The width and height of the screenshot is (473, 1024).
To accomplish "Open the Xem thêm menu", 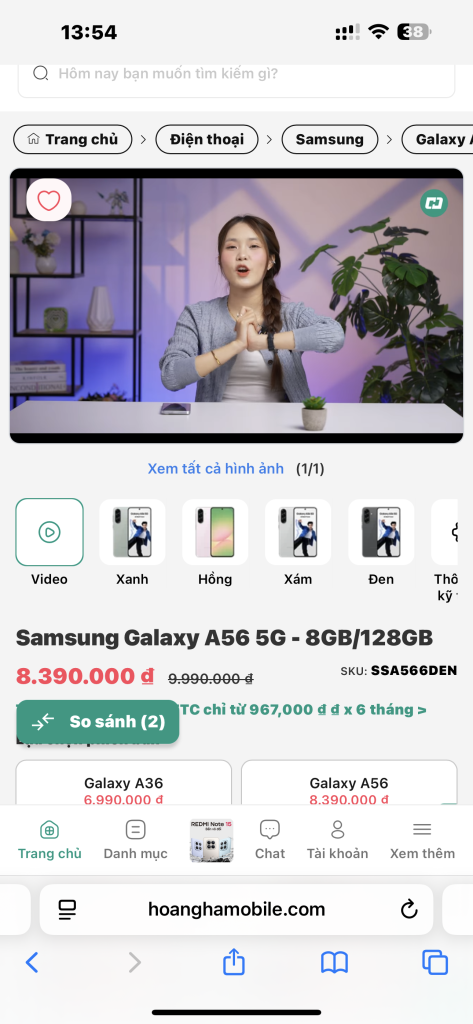I will tap(422, 840).
